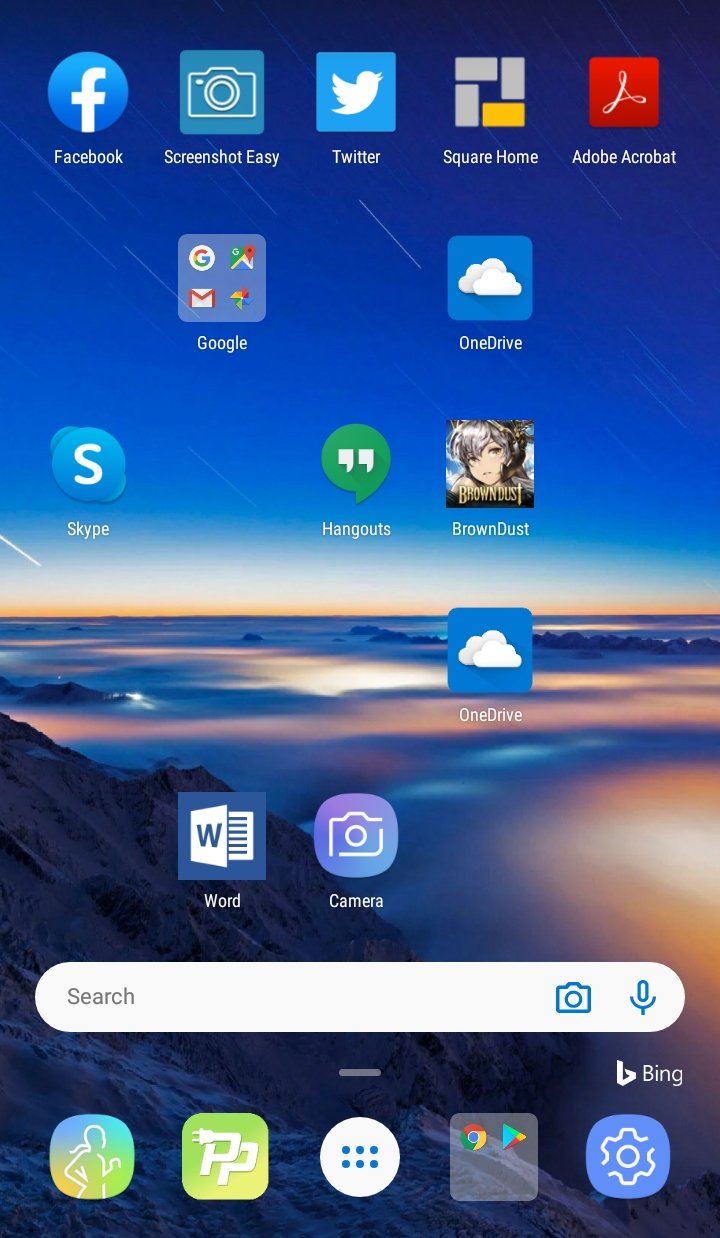The width and height of the screenshot is (720, 1238).
Task: Launch the fitness app in the dock
Action: 92,1157
